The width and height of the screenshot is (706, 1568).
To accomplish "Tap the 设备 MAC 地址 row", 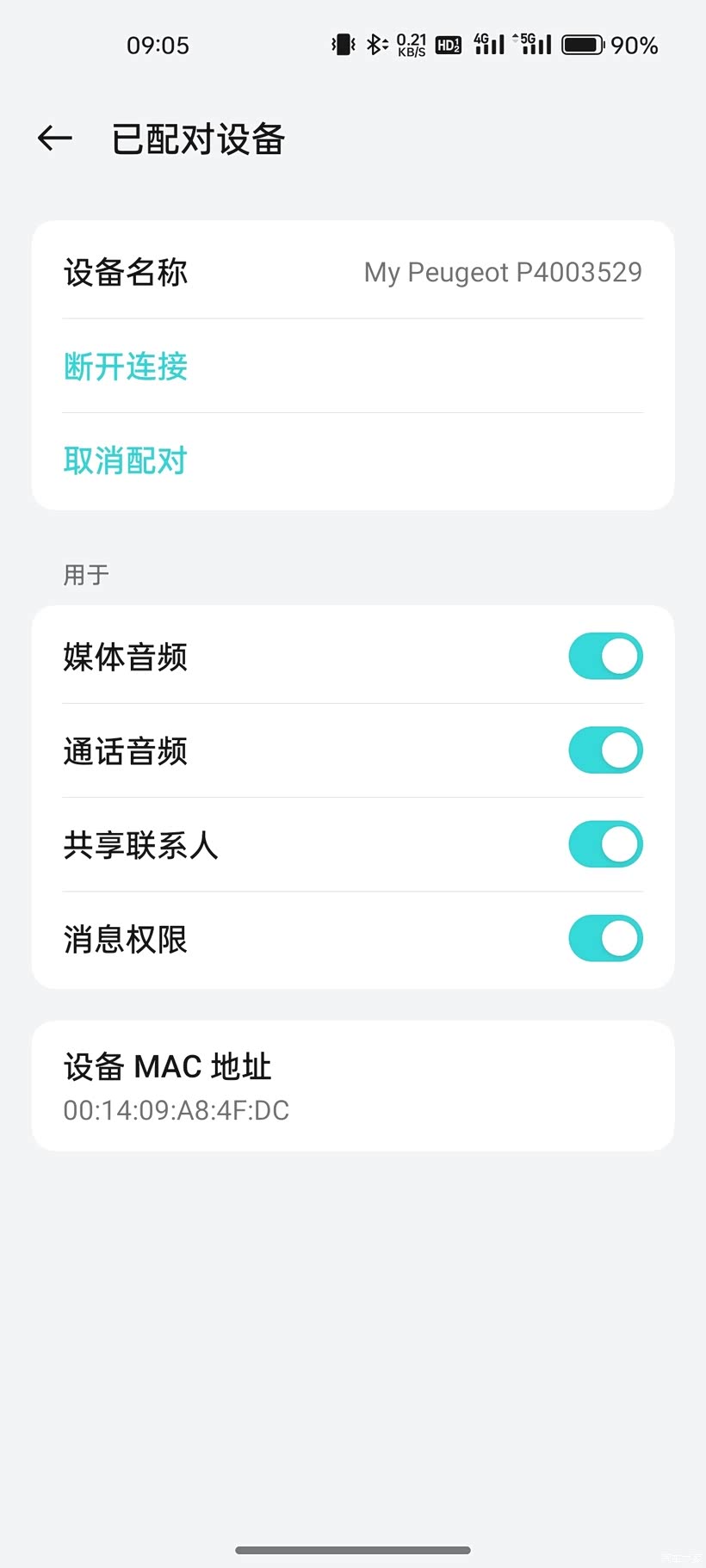I will (x=353, y=1085).
